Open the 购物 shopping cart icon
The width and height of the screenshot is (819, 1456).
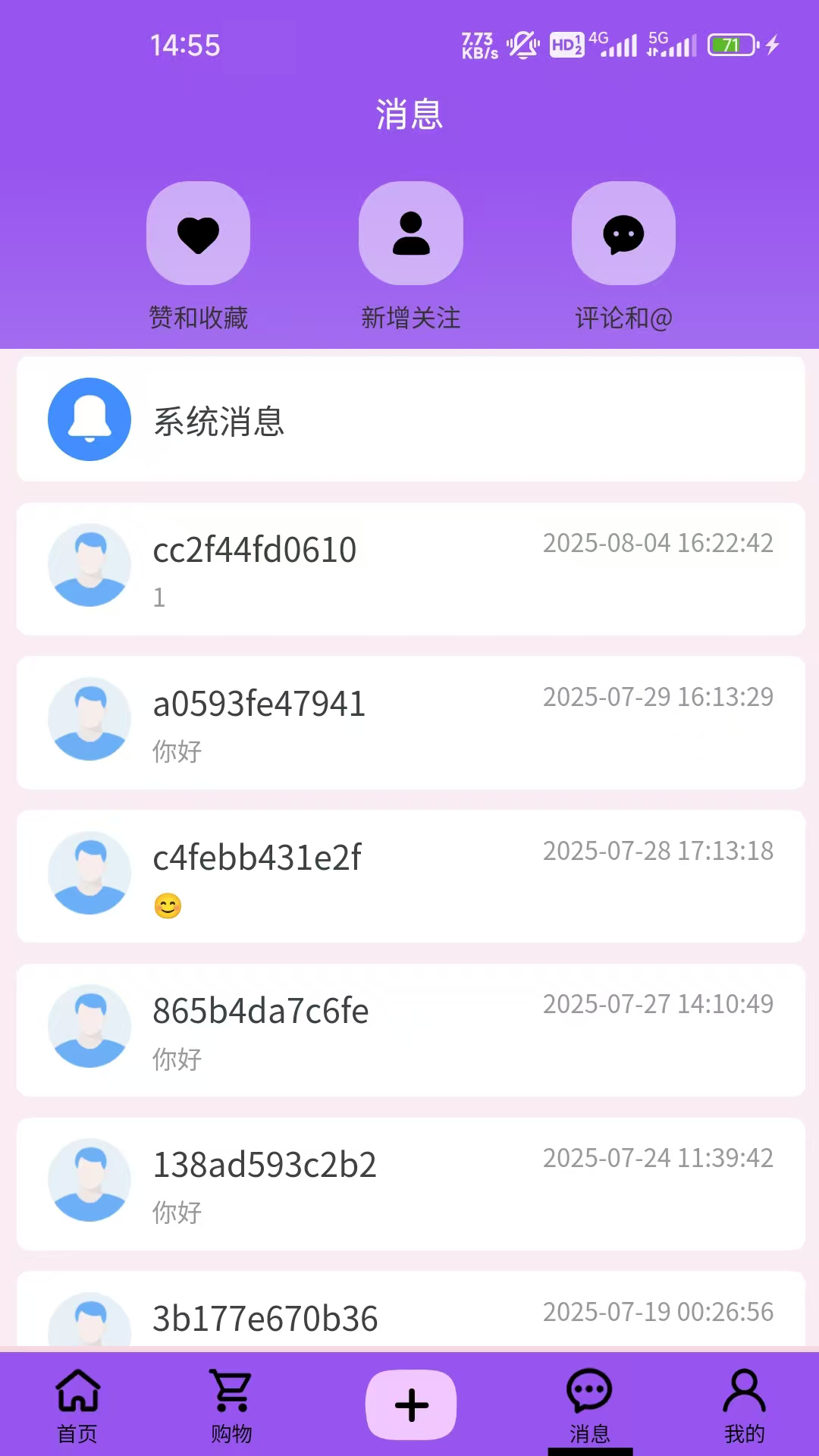pyautogui.click(x=231, y=1395)
